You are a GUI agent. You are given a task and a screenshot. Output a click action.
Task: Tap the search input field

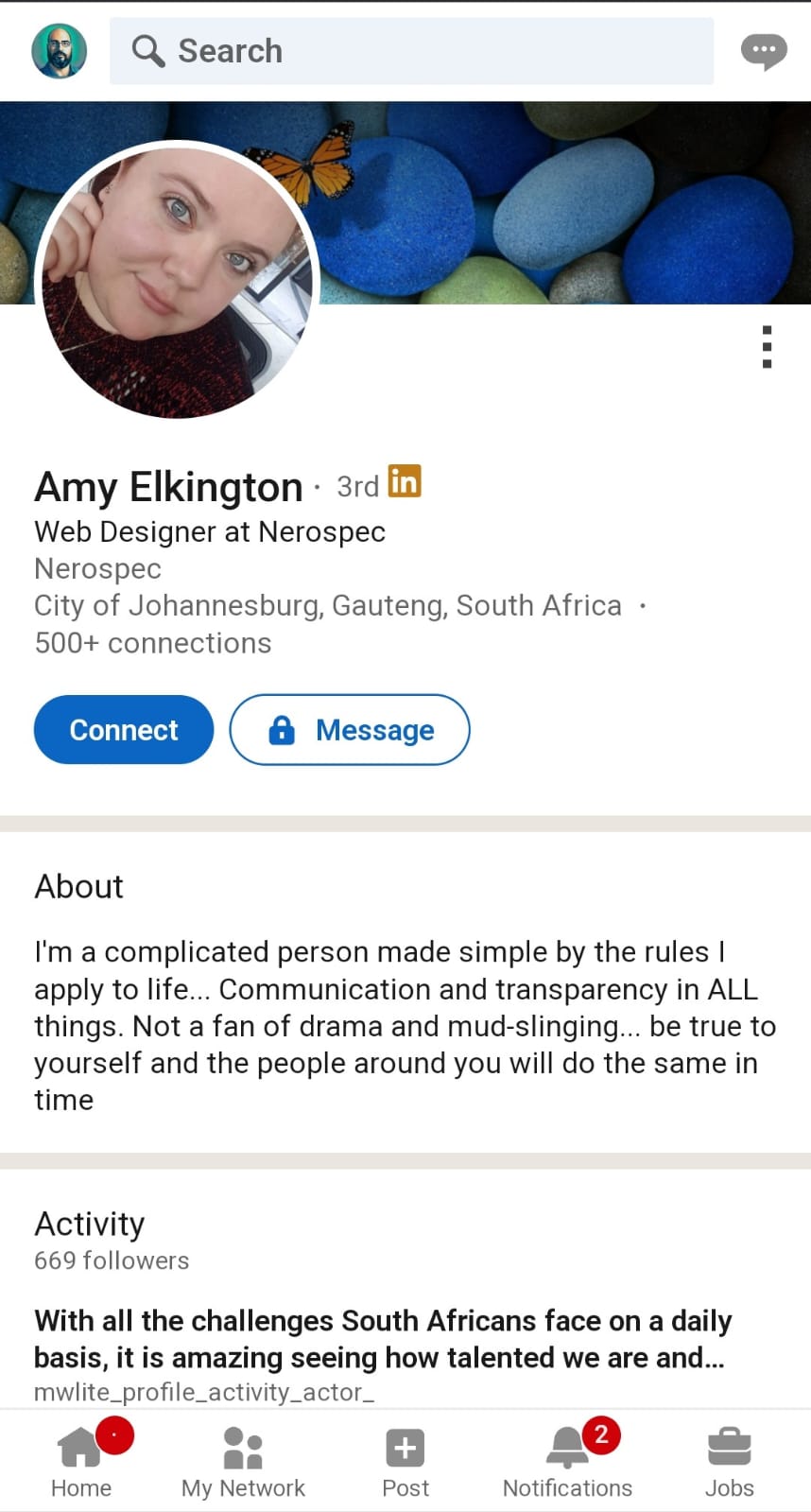pos(411,50)
